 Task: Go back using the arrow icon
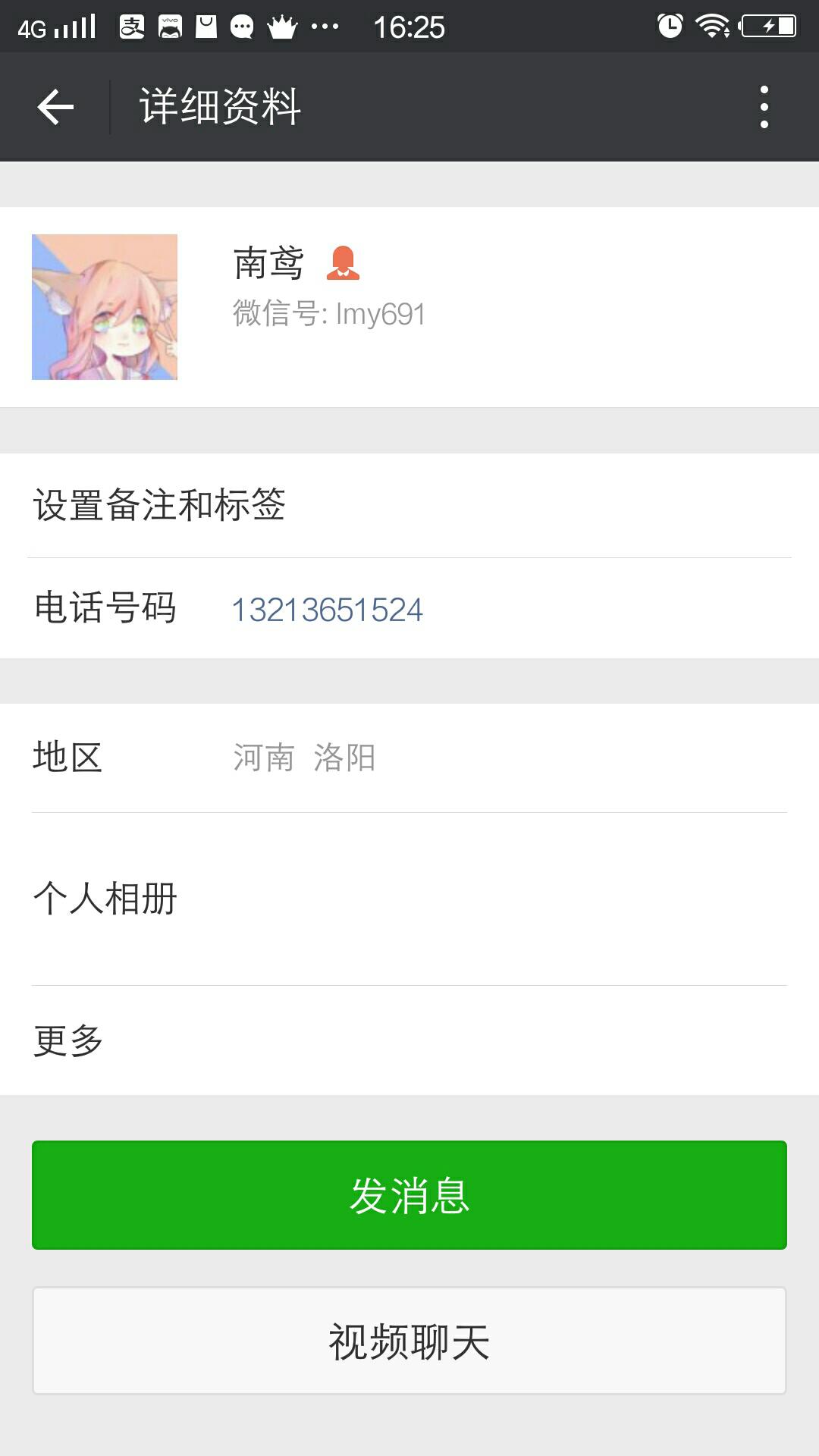click(55, 107)
